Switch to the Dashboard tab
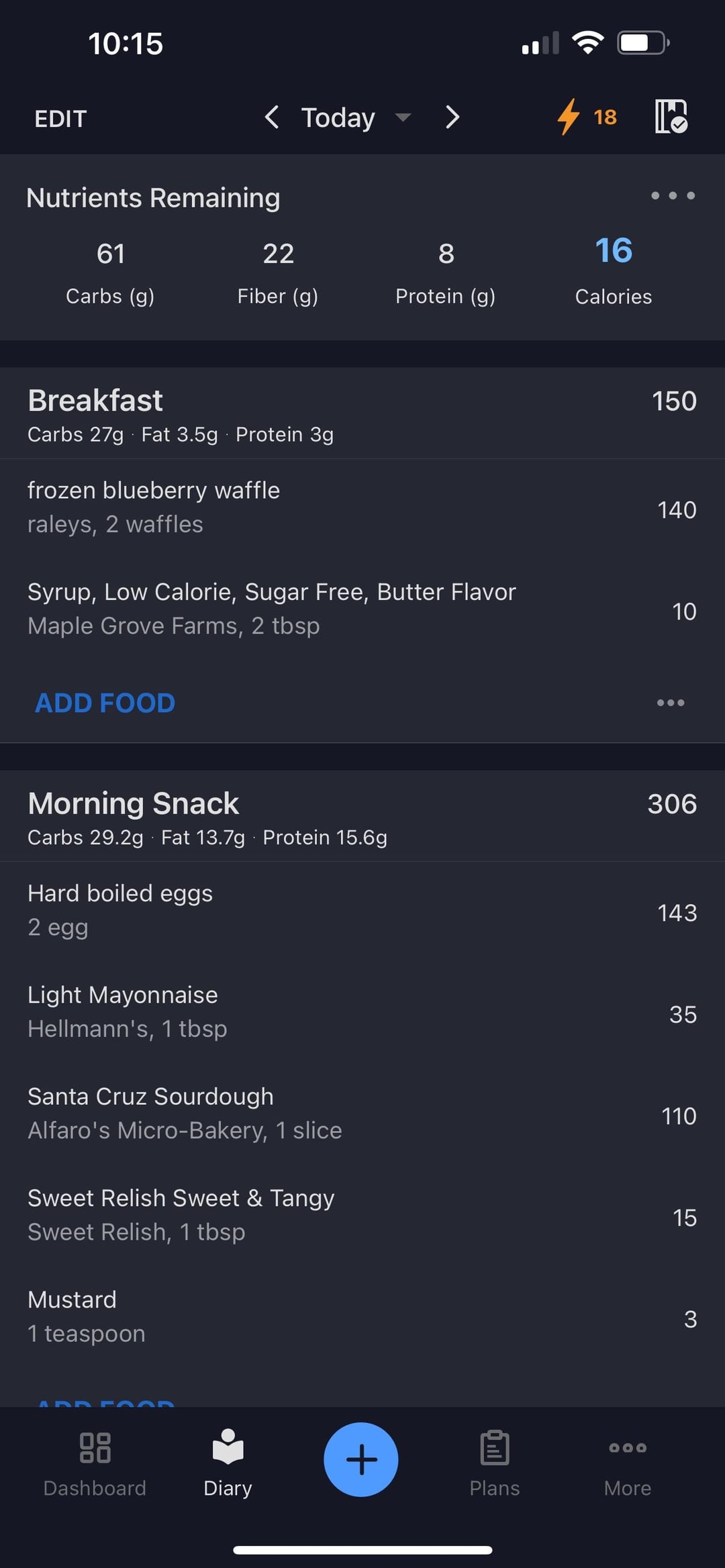Viewport: 725px width, 1568px height. (x=95, y=1463)
